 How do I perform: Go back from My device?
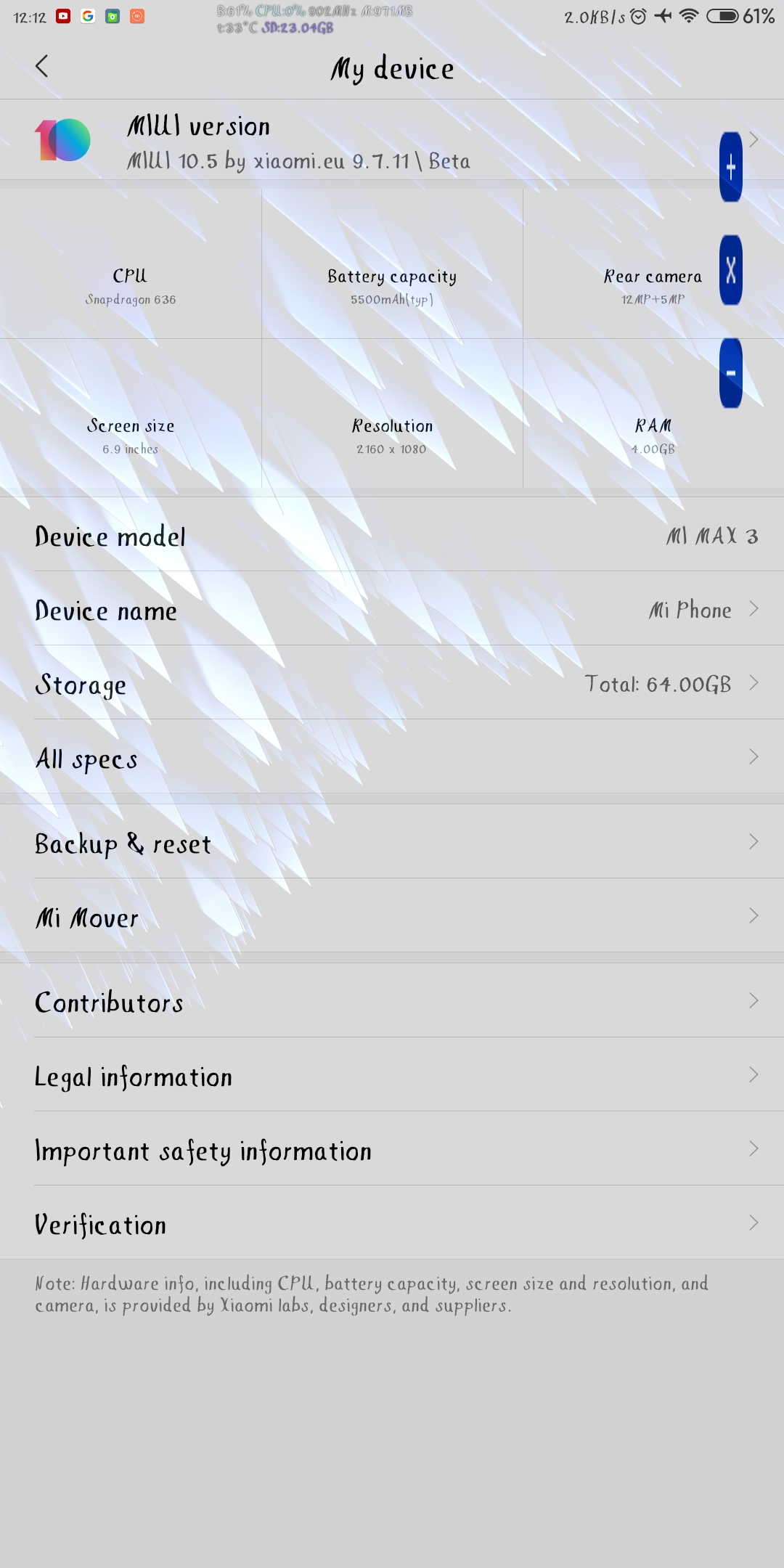coord(42,67)
